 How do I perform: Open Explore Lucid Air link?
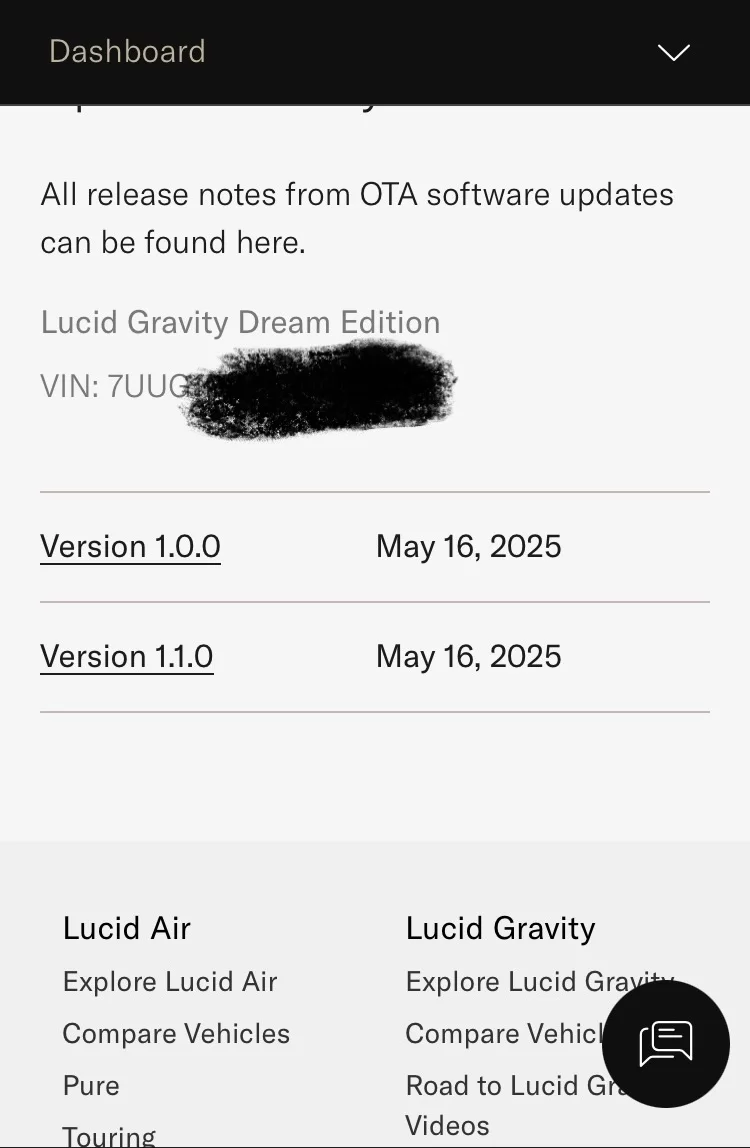(x=170, y=982)
